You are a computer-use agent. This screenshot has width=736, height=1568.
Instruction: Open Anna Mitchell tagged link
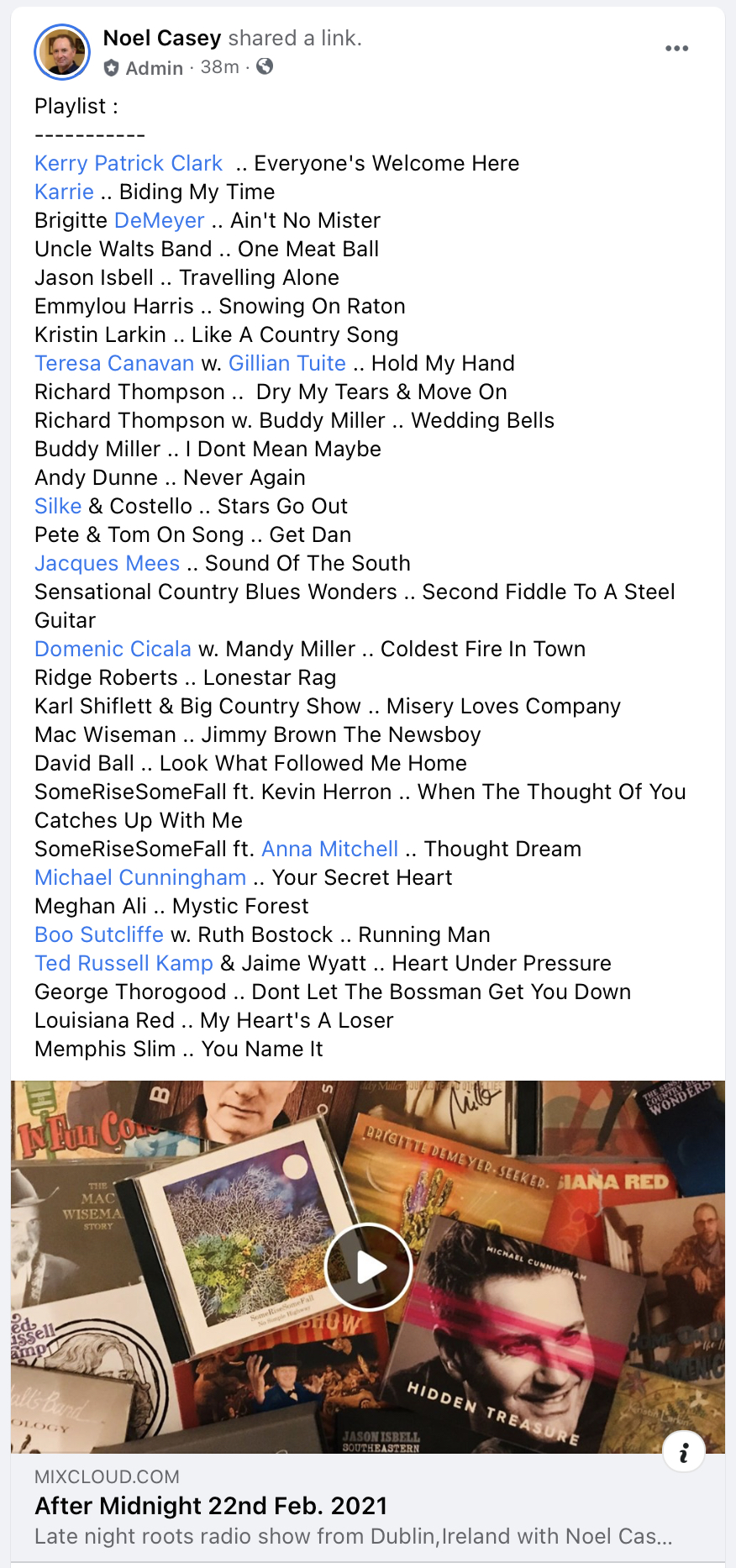point(330,849)
